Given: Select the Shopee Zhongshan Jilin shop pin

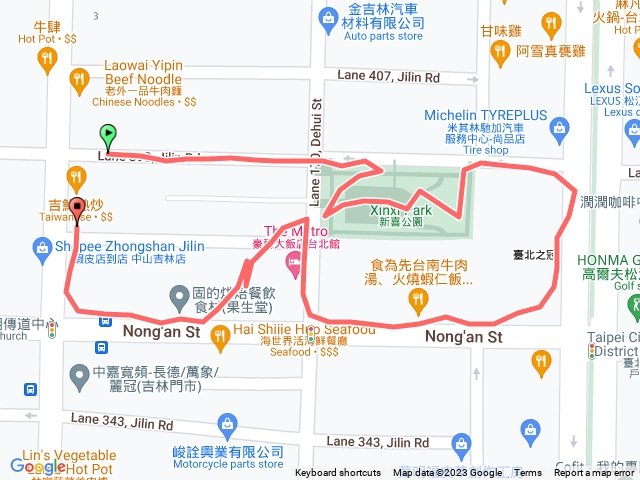Looking at the screenshot, I should [42, 246].
